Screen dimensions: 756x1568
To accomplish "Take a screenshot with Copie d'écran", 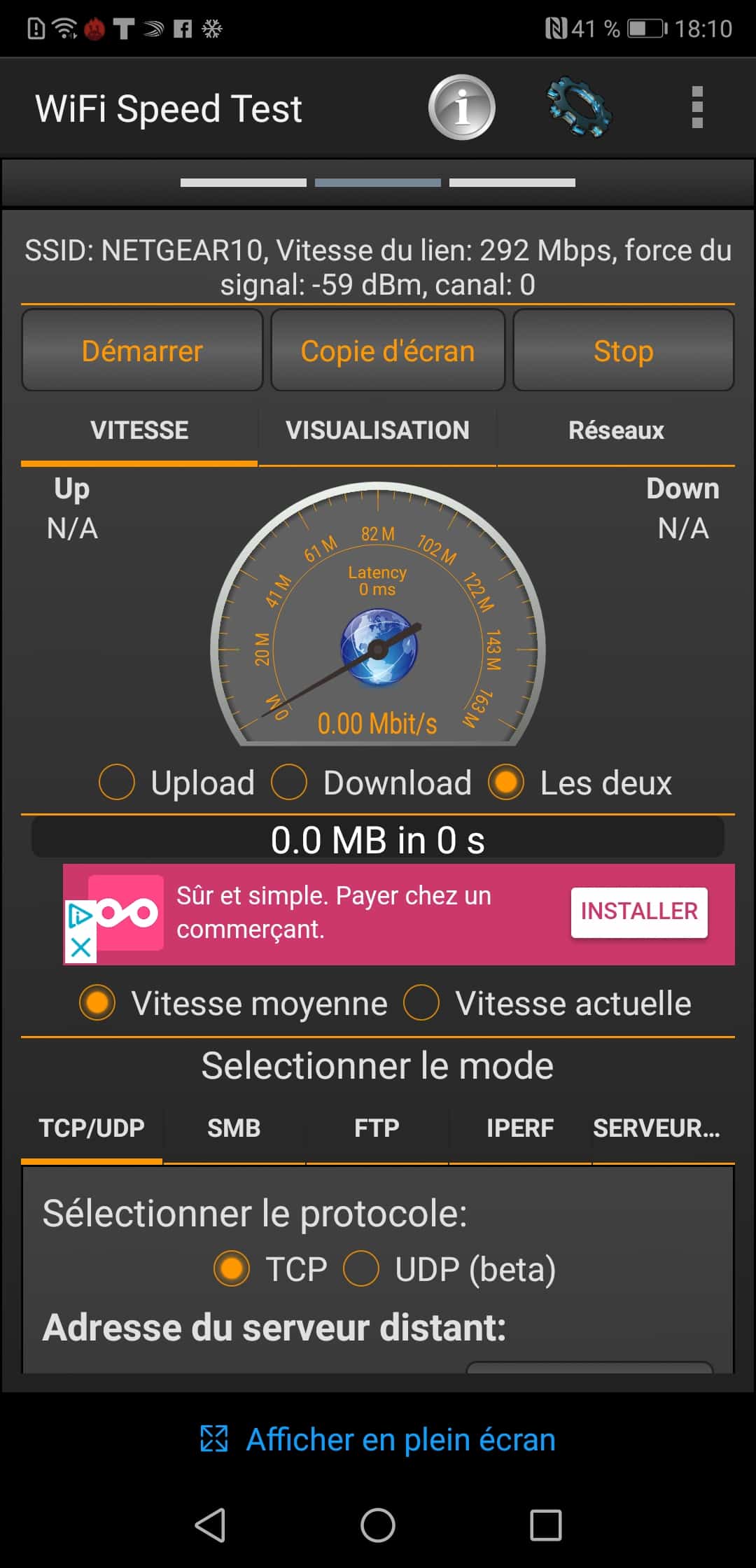I will coord(388,350).
